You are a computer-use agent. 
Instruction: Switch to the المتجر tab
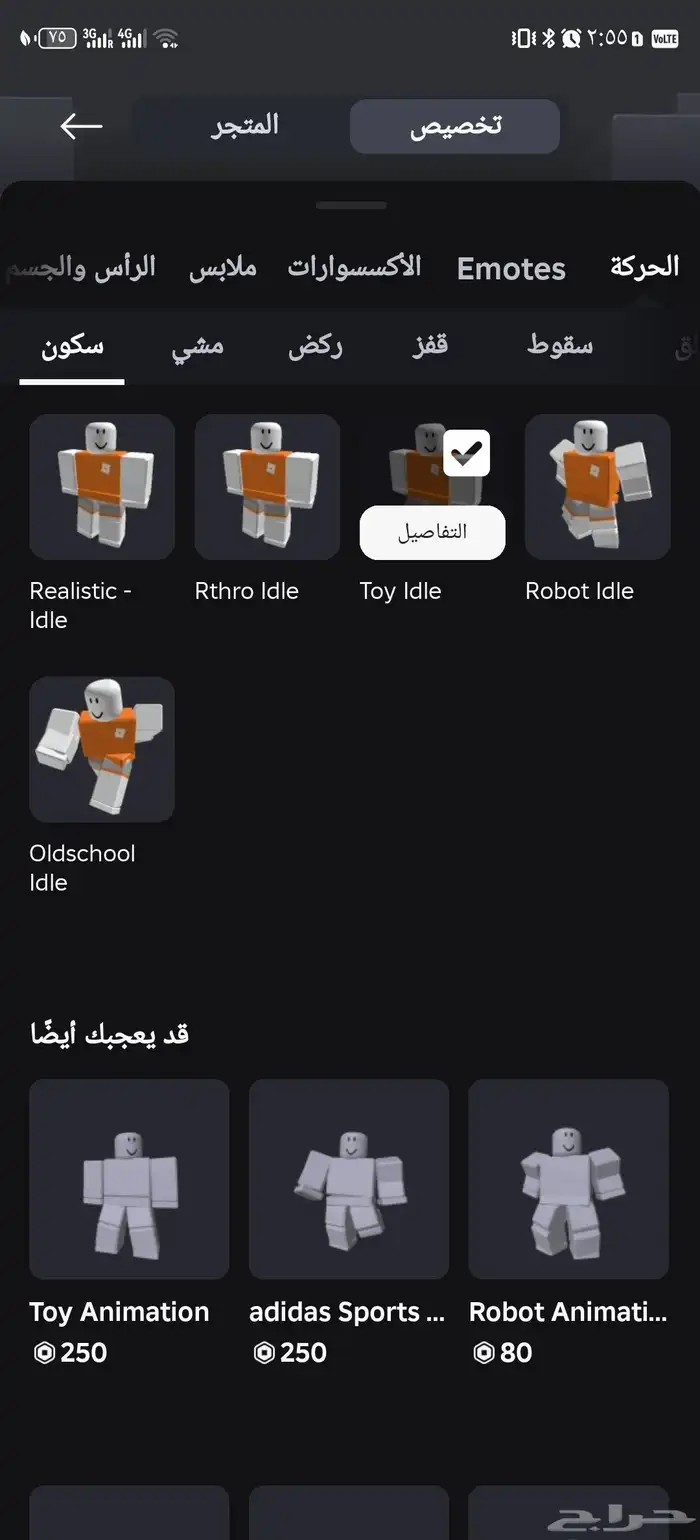pyautogui.click(x=245, y=126)
